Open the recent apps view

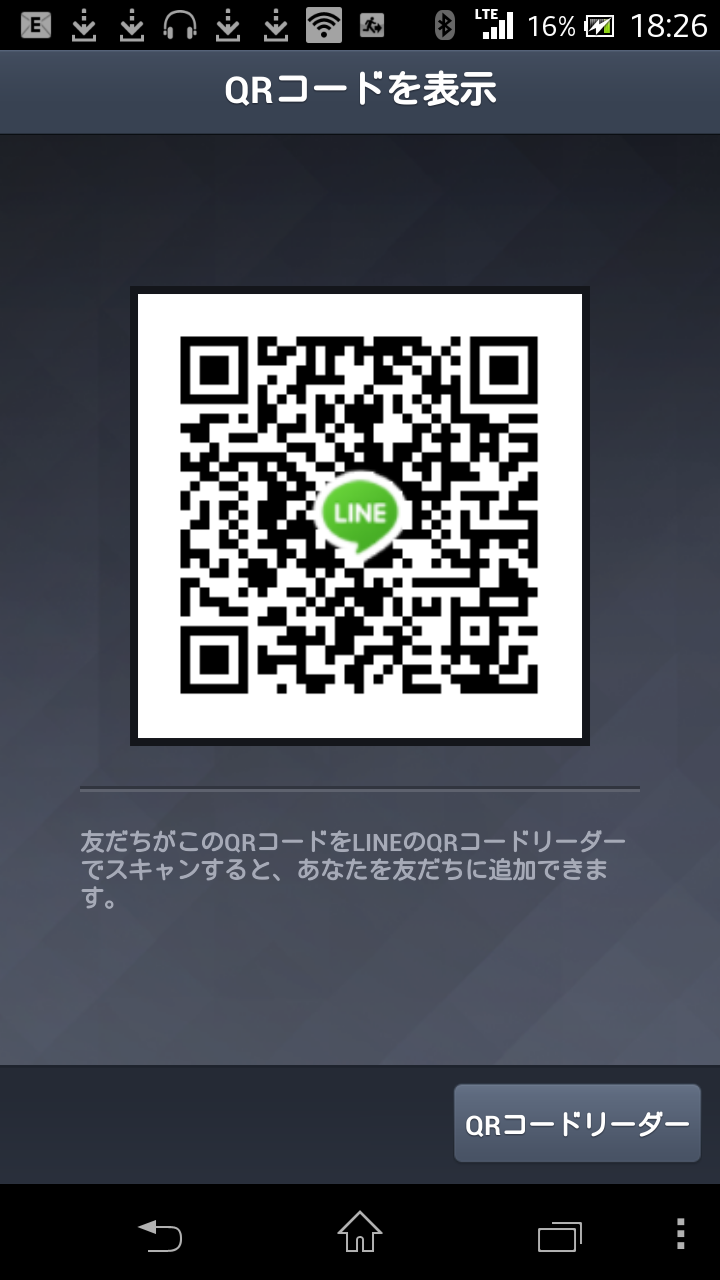click(559, 1235)
